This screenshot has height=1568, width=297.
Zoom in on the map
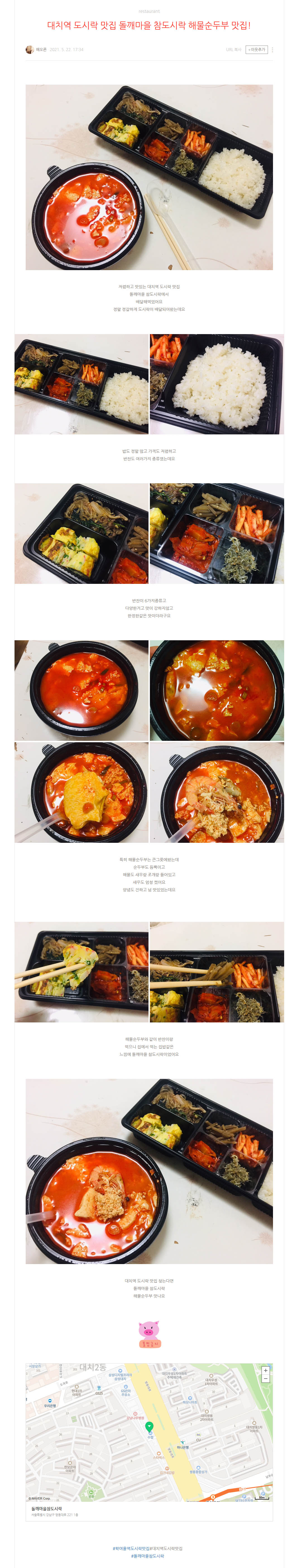coord(265,1370)
